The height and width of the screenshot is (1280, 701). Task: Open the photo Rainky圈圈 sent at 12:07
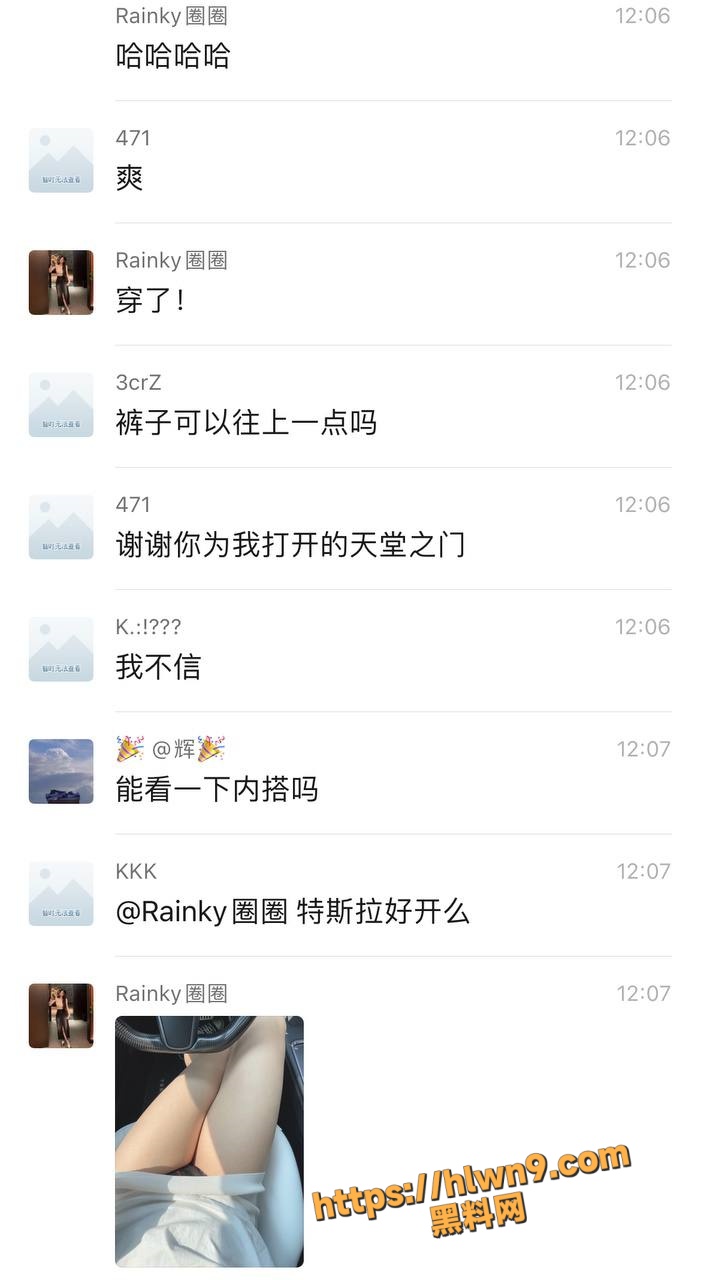209,1141
